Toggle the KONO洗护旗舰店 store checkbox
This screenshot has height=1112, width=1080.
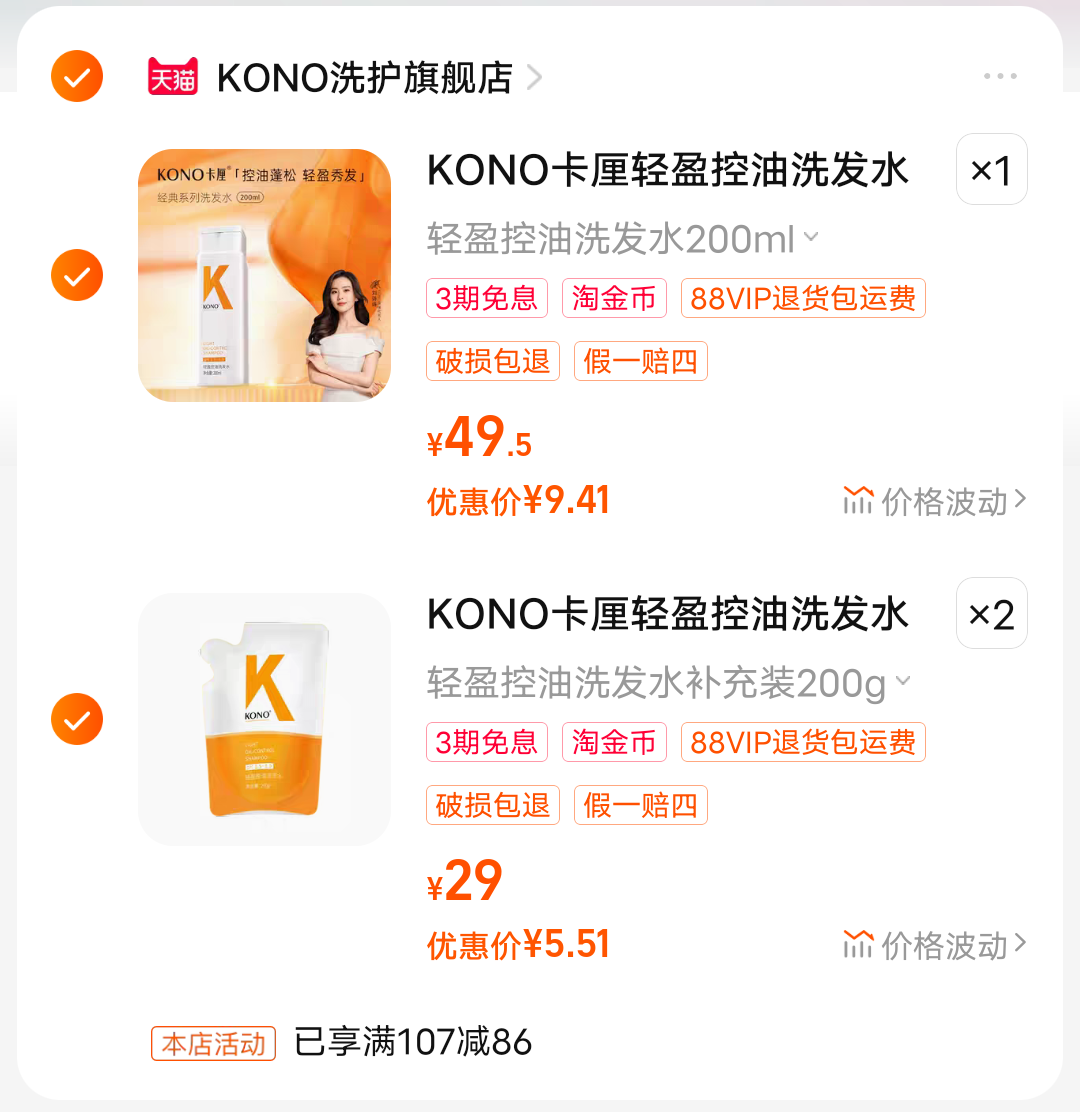pos(77,76)
